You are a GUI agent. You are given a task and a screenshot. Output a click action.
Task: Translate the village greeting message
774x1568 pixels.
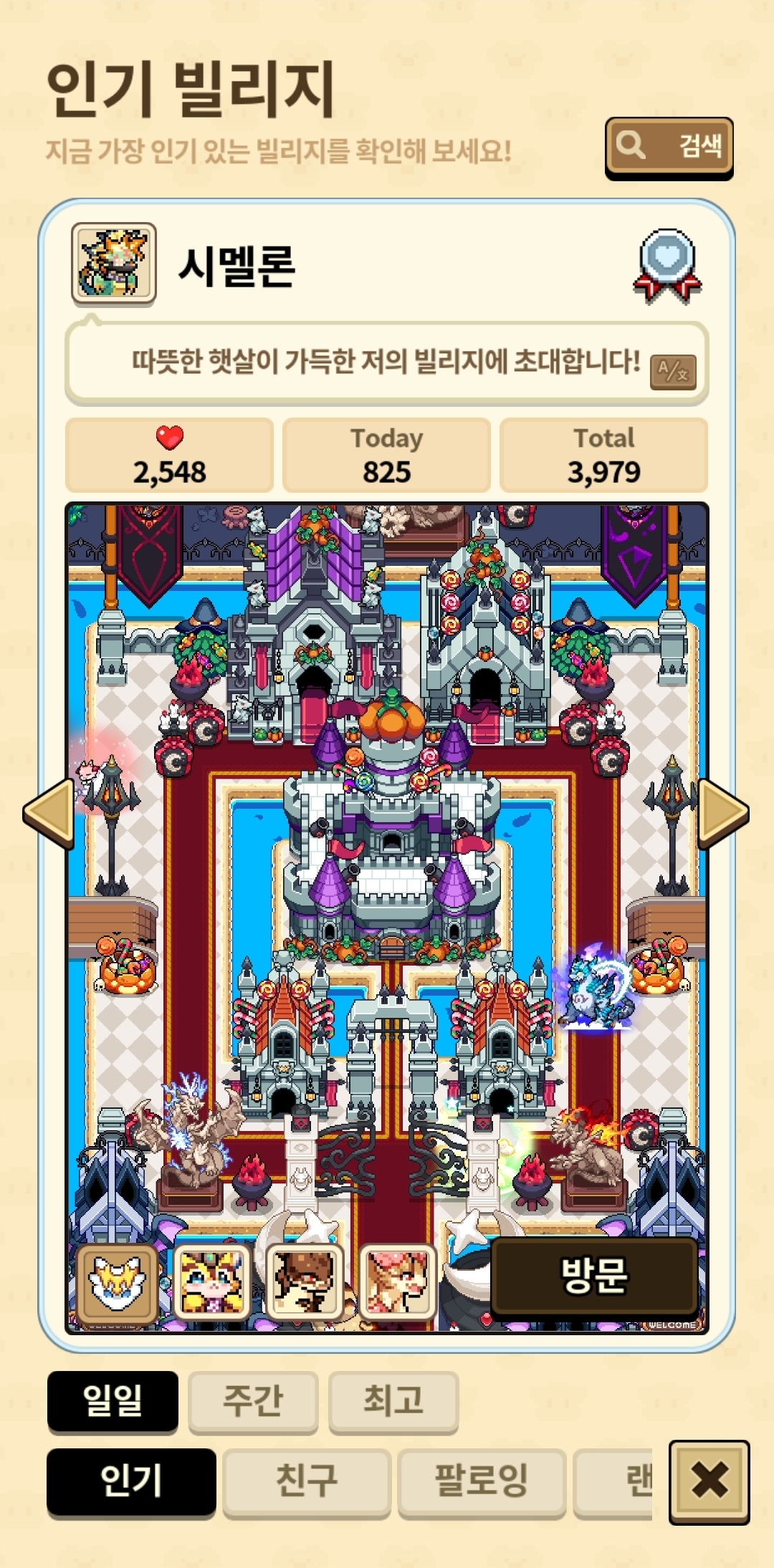click(x=673, y=372)
